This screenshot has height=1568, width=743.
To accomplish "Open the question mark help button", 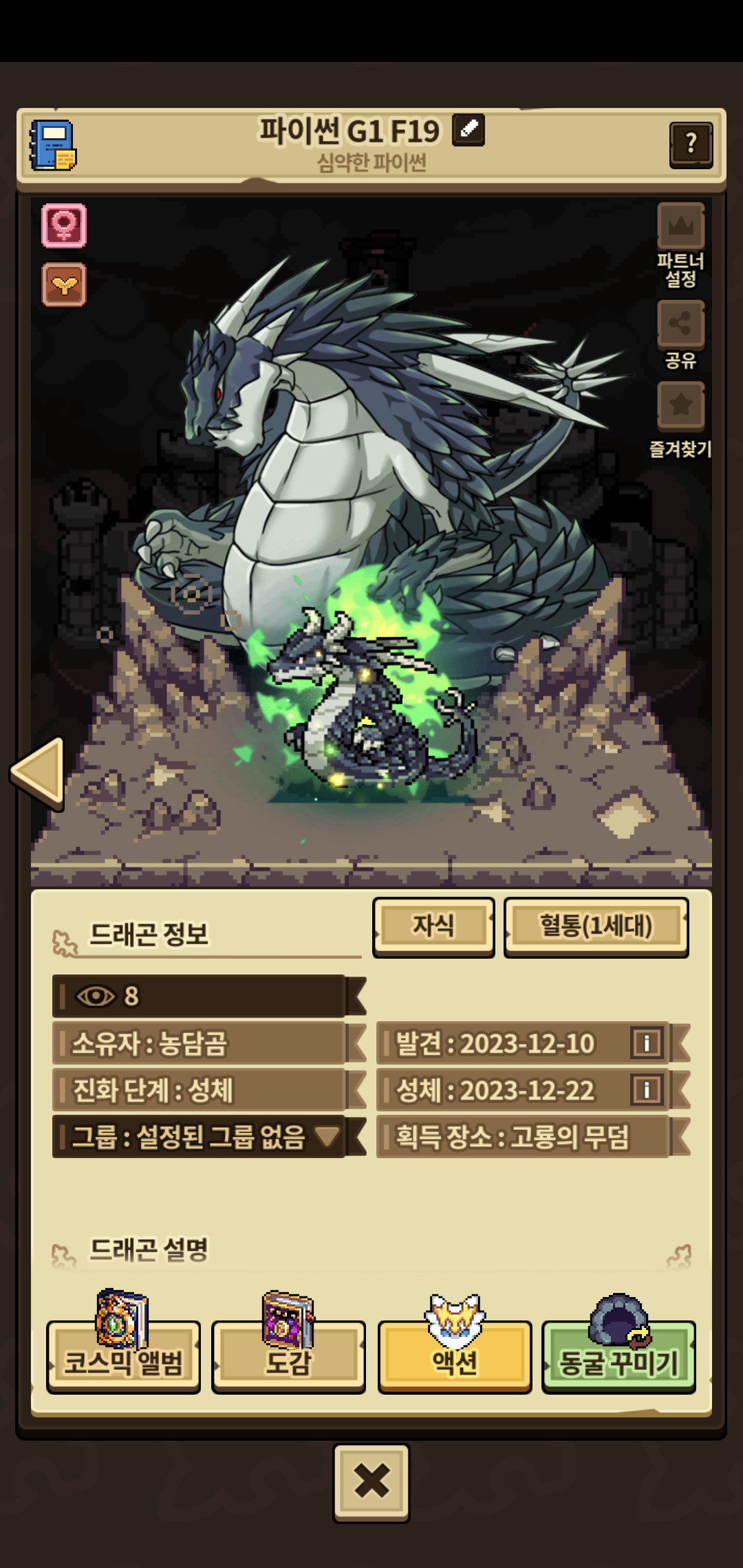I will (691, 144).
